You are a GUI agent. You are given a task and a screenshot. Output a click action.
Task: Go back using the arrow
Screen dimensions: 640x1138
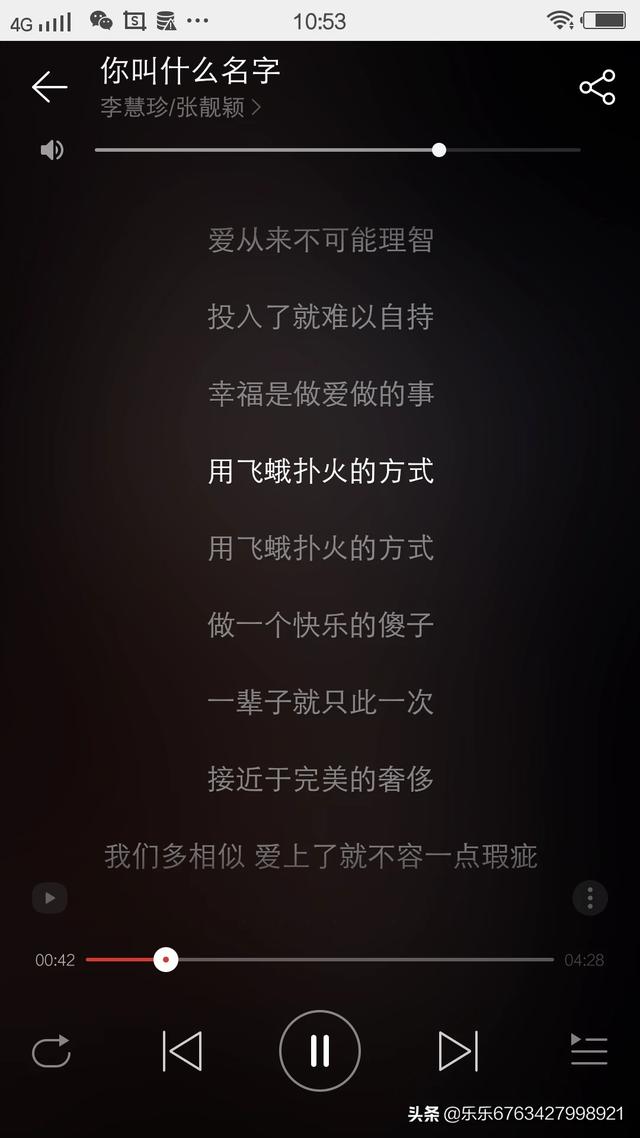point(49,87)
